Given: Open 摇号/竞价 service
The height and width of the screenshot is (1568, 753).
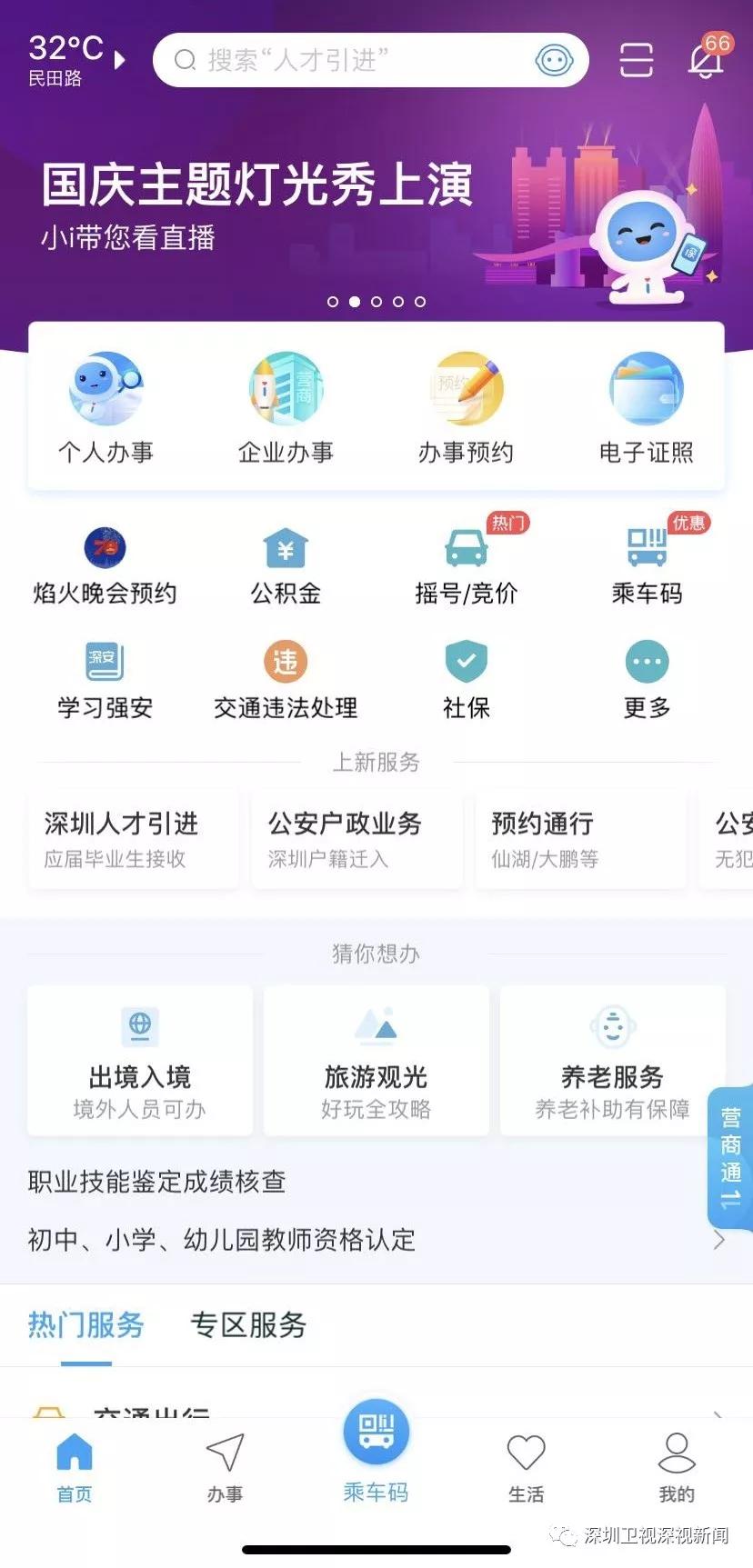Looking at the screenshot, I should (466, 567).
